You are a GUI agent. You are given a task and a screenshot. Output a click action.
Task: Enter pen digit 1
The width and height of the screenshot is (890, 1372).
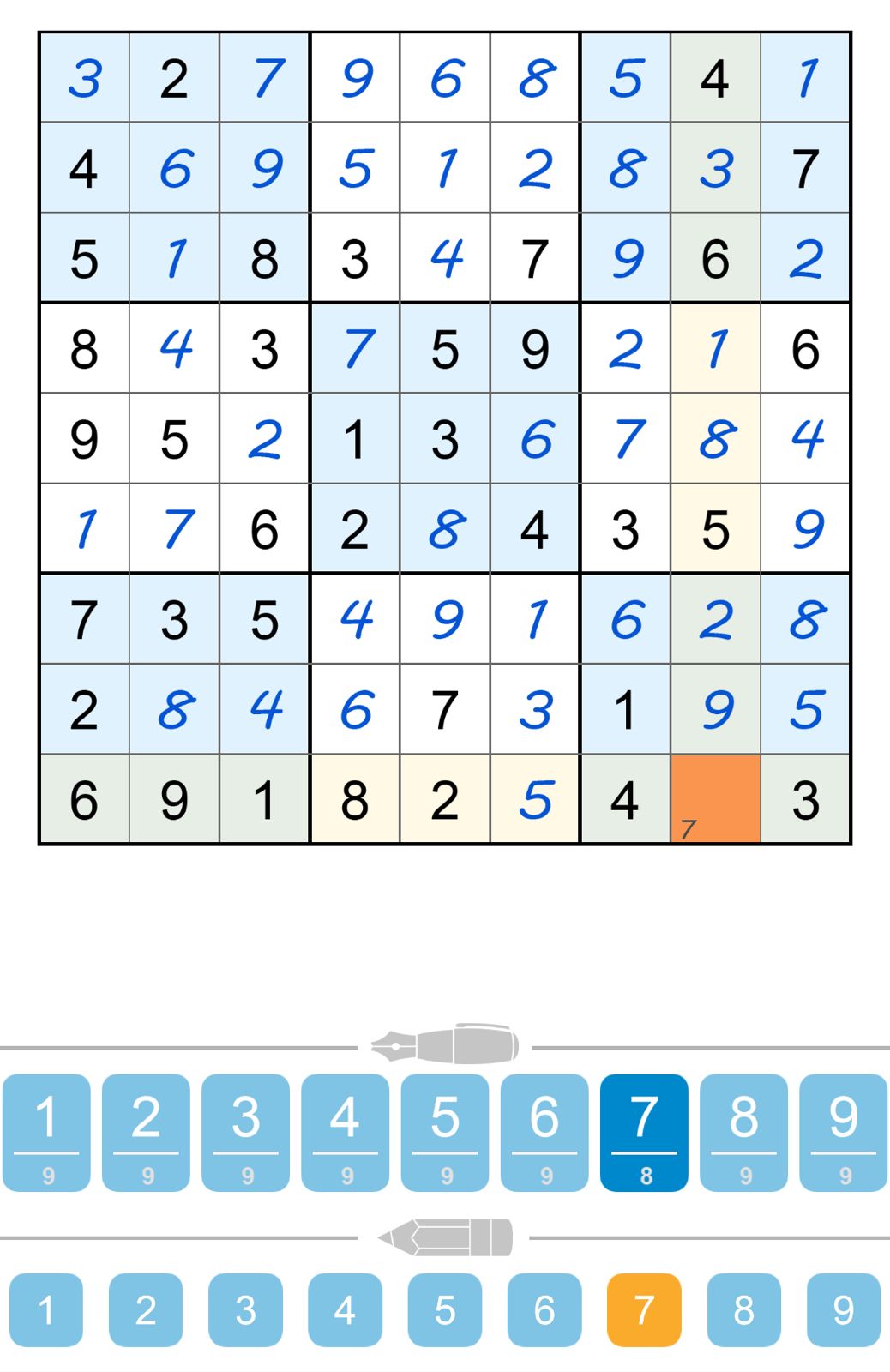click(46, 1132)
